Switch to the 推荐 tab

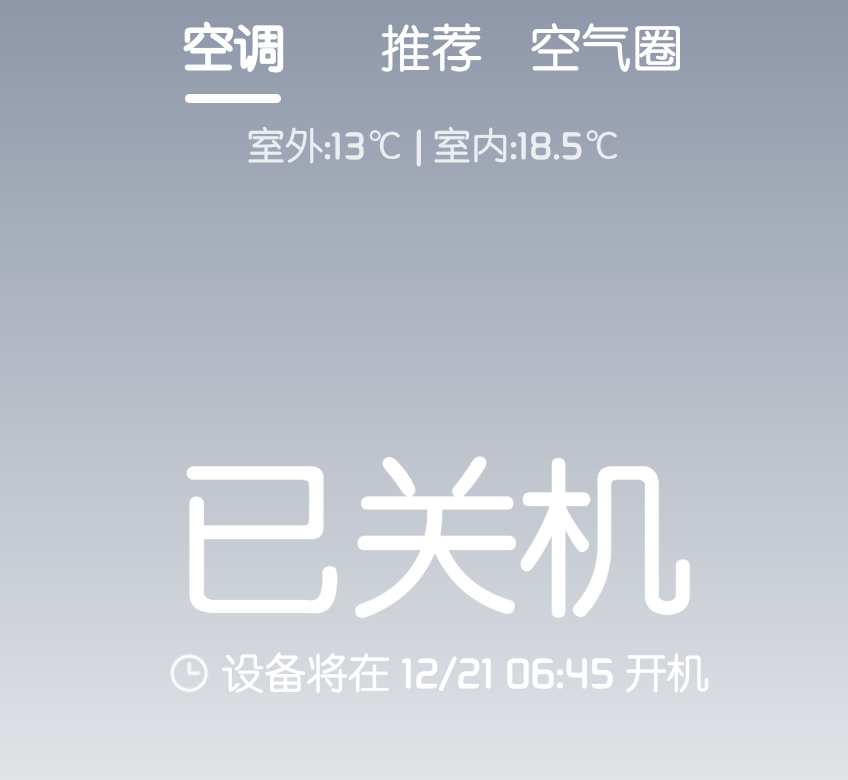[x=431, y=49]
